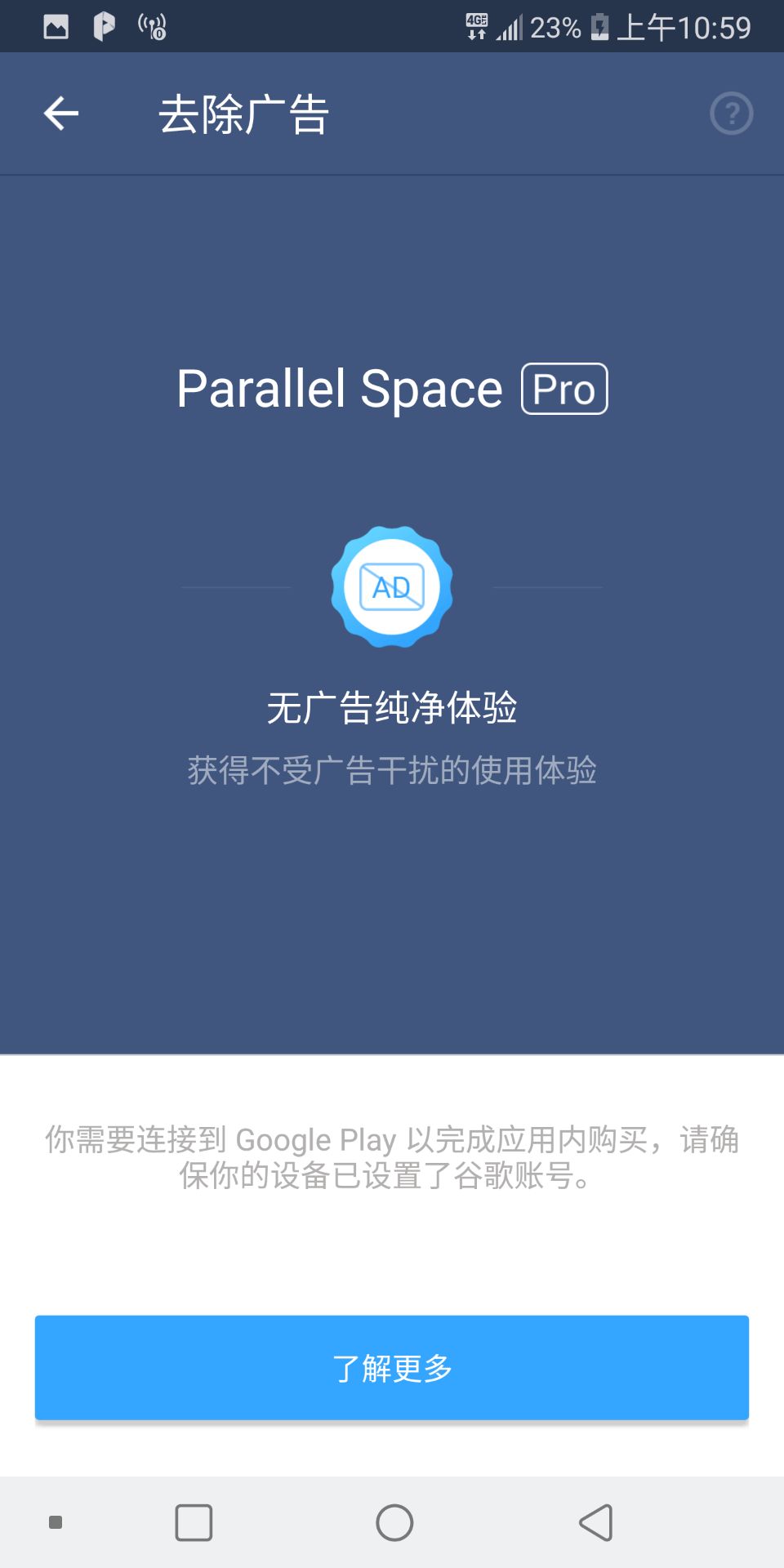Viewport: 784px width, 1568px height.
Task: Tap the system back triangle
Action: [596, 1522]
